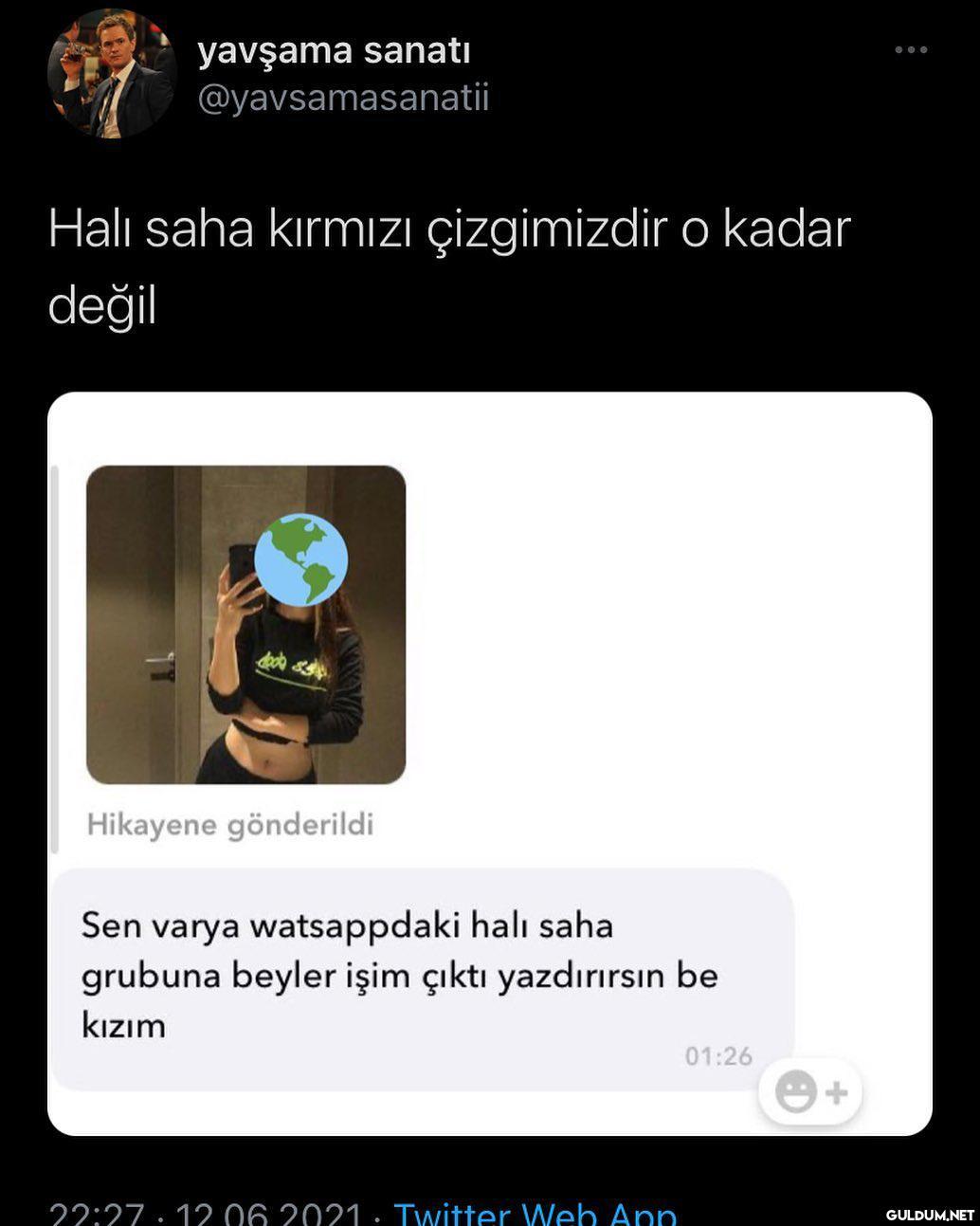View yavşama sanatı's profile picture
The width and height of the screenshot is (980, 1226).
[112, 74]
